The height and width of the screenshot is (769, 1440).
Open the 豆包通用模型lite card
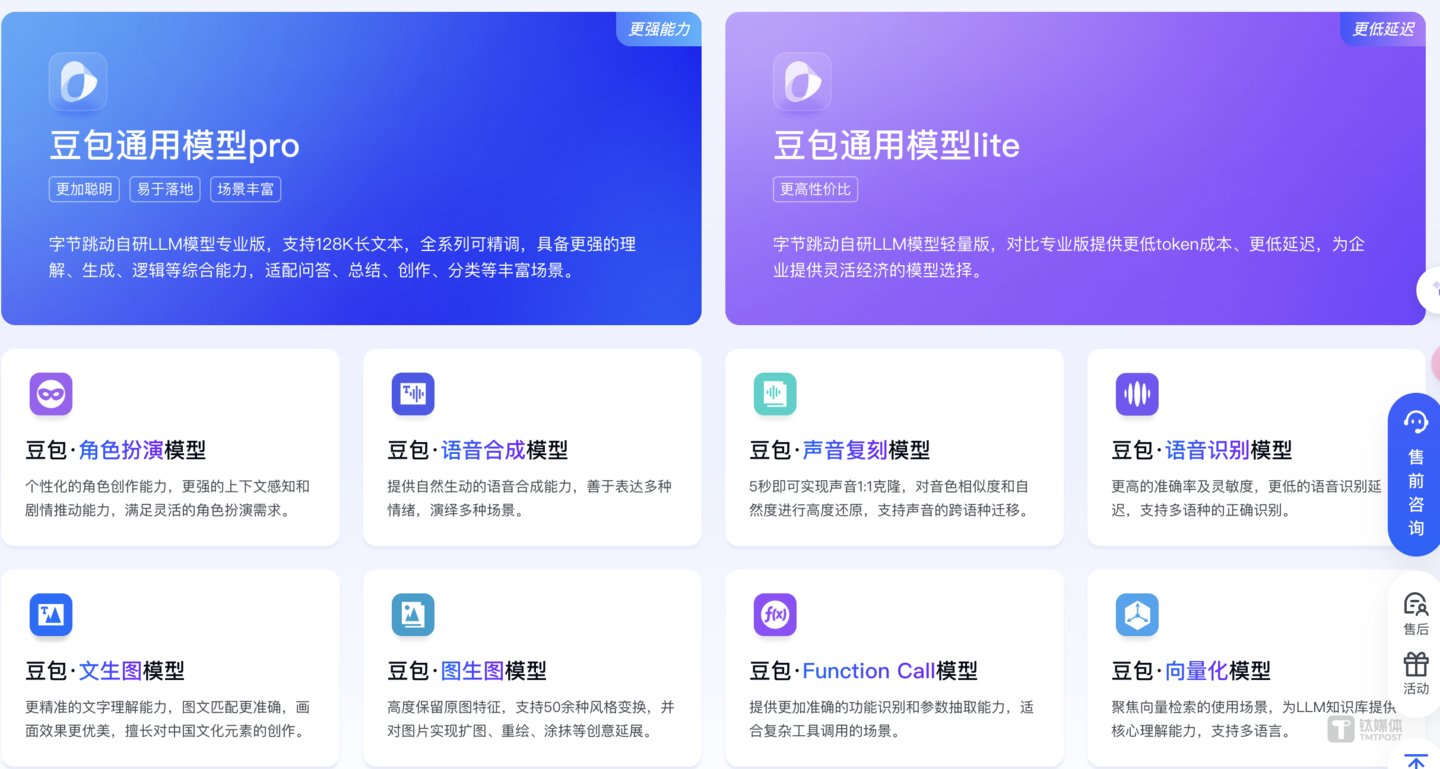pyautogui.click(x=1075, y=168)
